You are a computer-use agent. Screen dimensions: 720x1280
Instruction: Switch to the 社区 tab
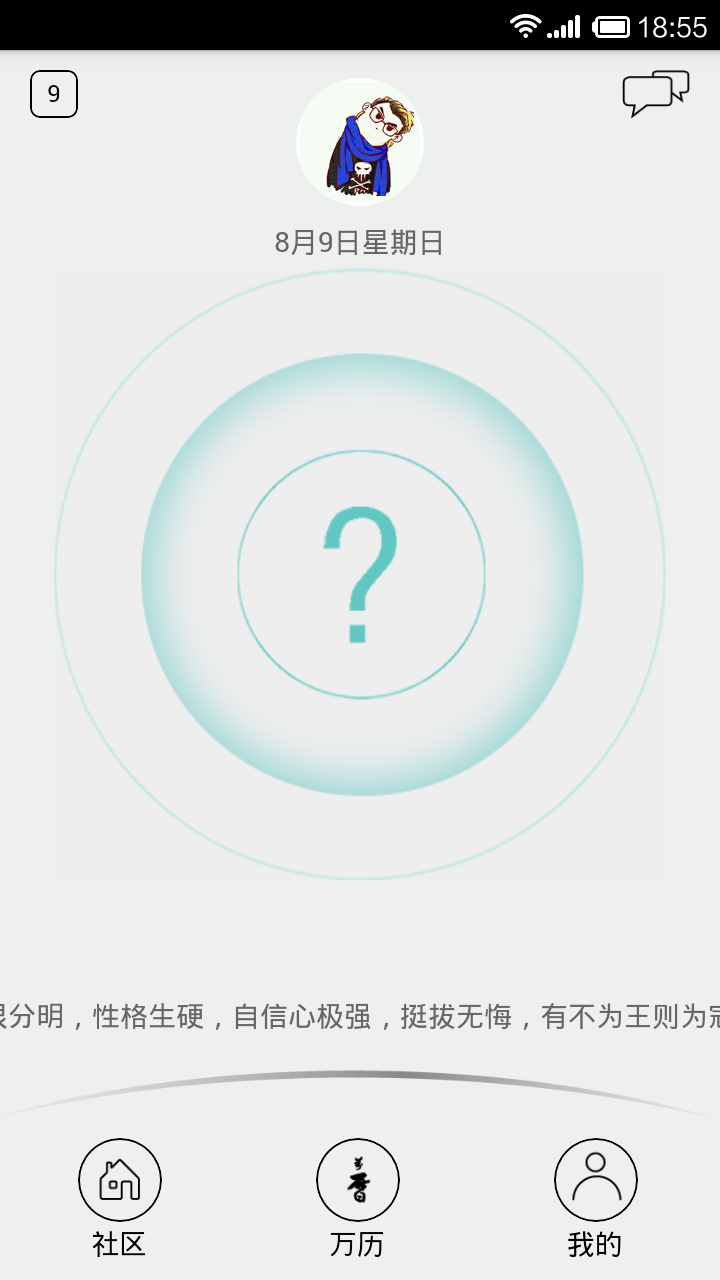click(120, 1198)
